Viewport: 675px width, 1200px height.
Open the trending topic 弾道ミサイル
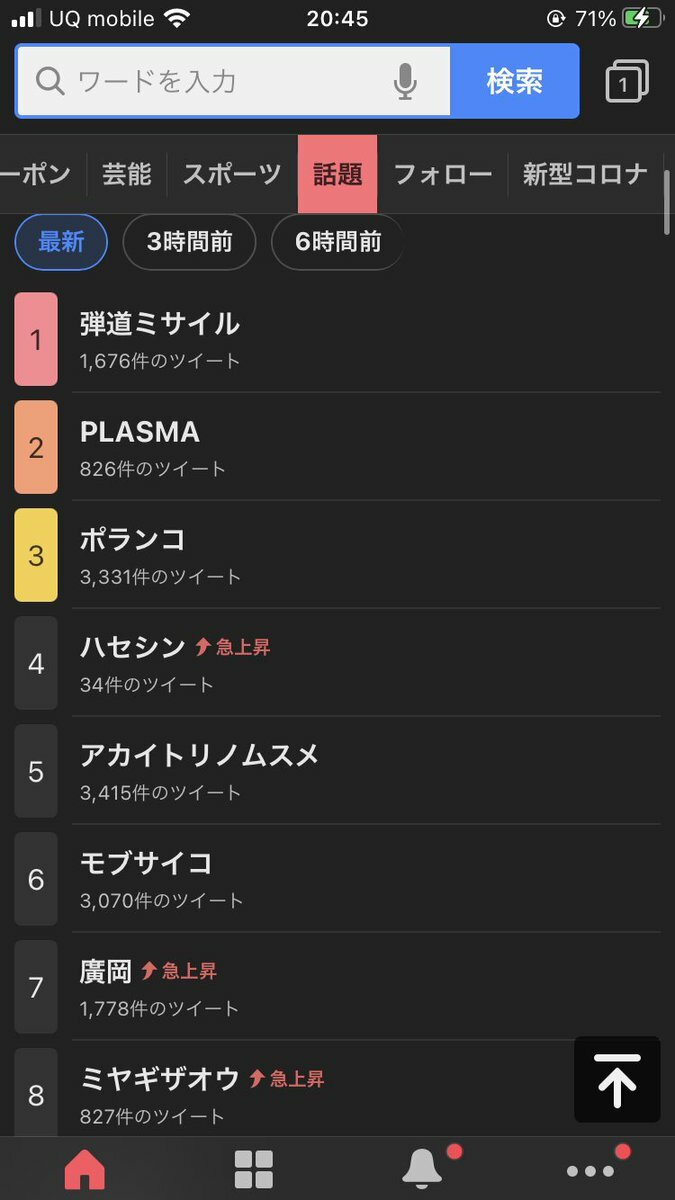click(x=337, y=339)
